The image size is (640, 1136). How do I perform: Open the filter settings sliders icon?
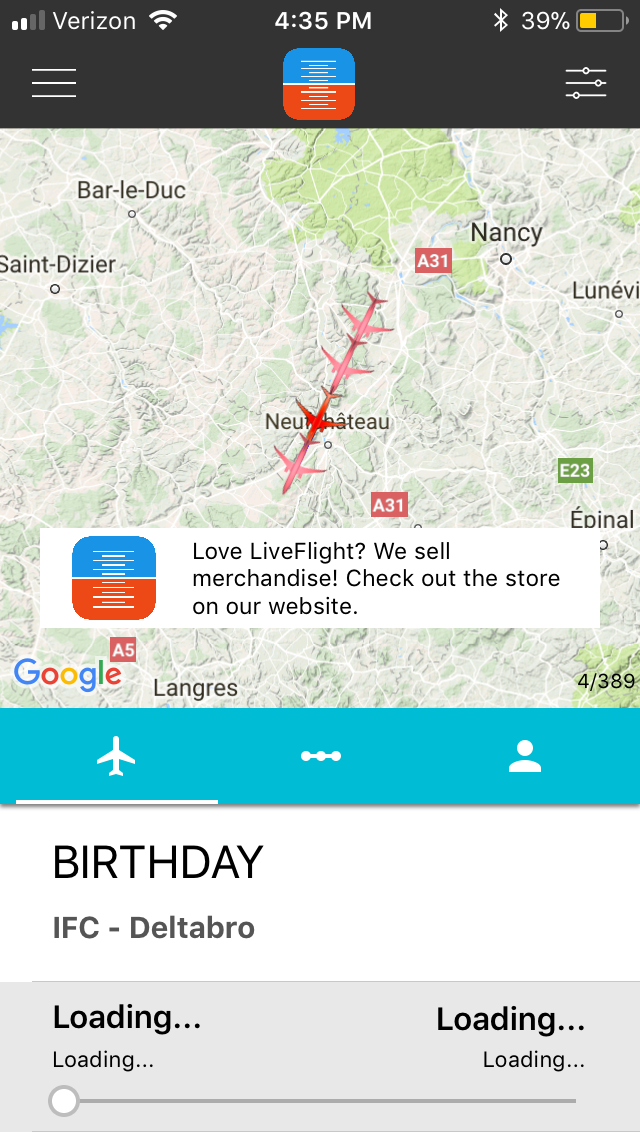pyautogui.click(x=585, y=83)
